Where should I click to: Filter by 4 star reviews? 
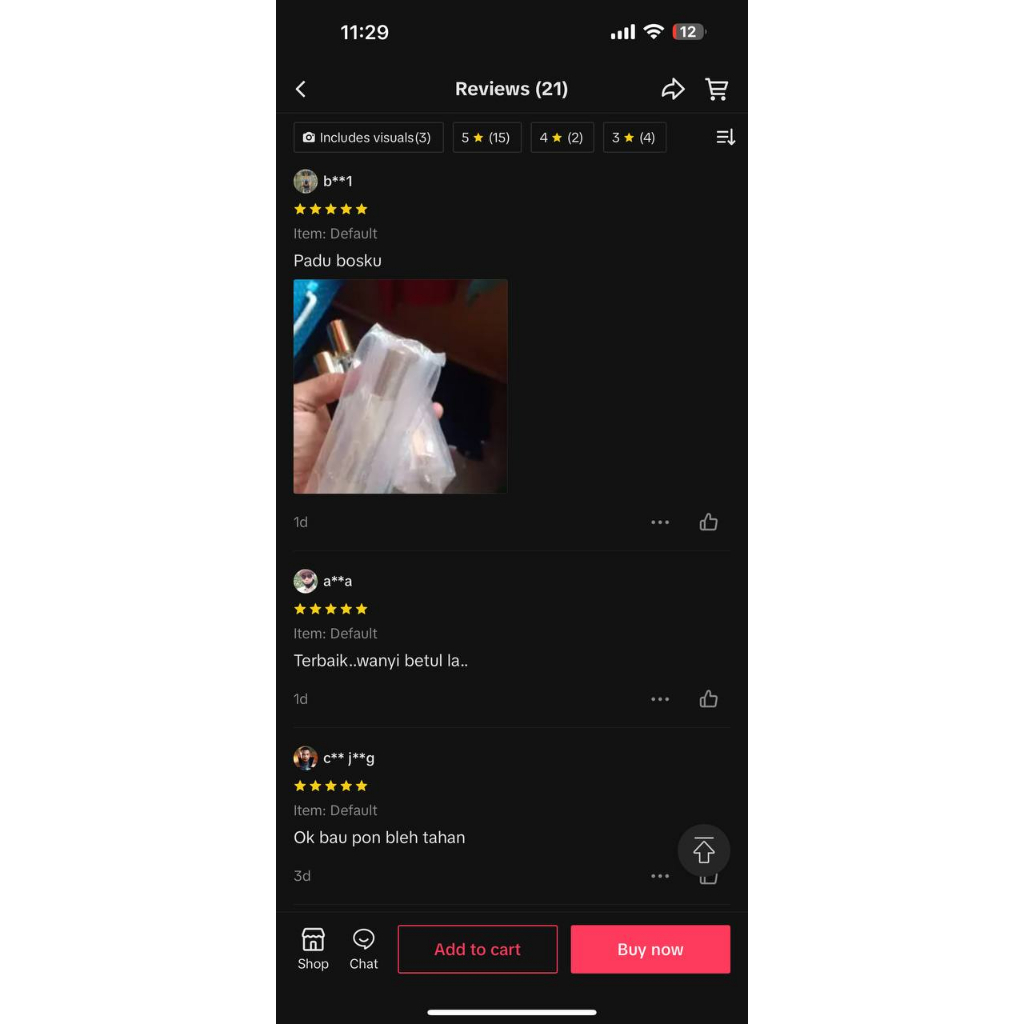coord(562,137)
